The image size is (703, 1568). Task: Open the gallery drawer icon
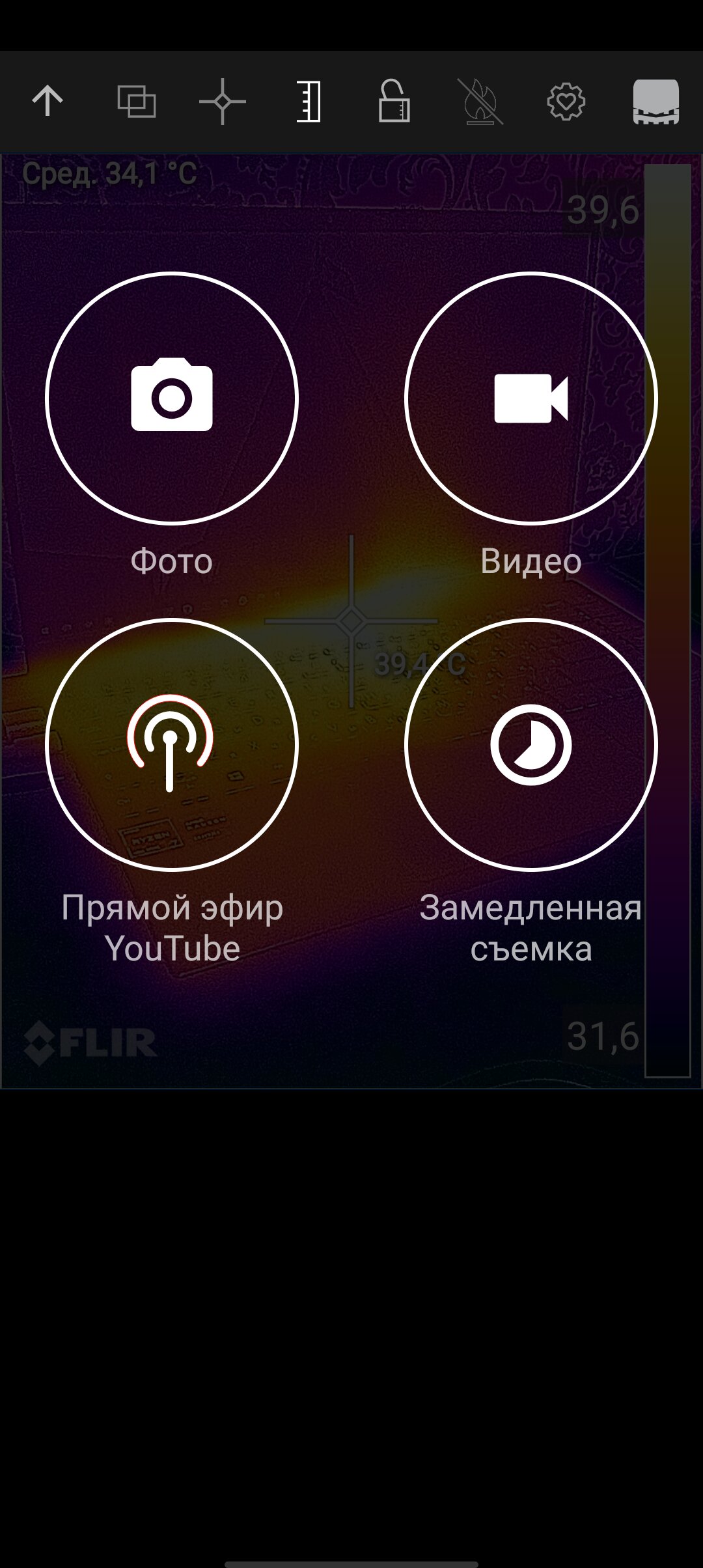point(656,102)
